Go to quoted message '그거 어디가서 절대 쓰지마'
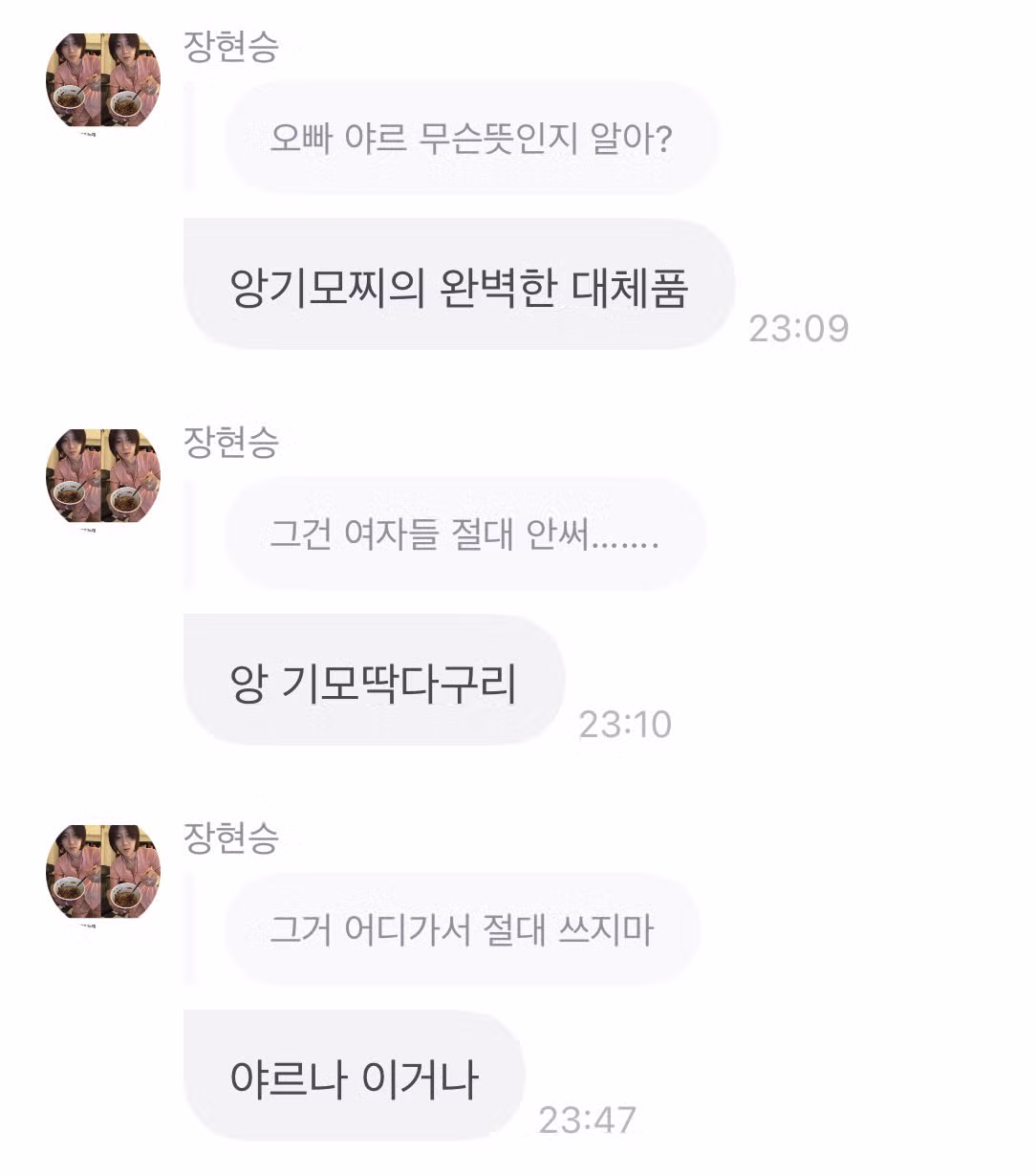The image size is (1036, 1175). coord(462,929)
